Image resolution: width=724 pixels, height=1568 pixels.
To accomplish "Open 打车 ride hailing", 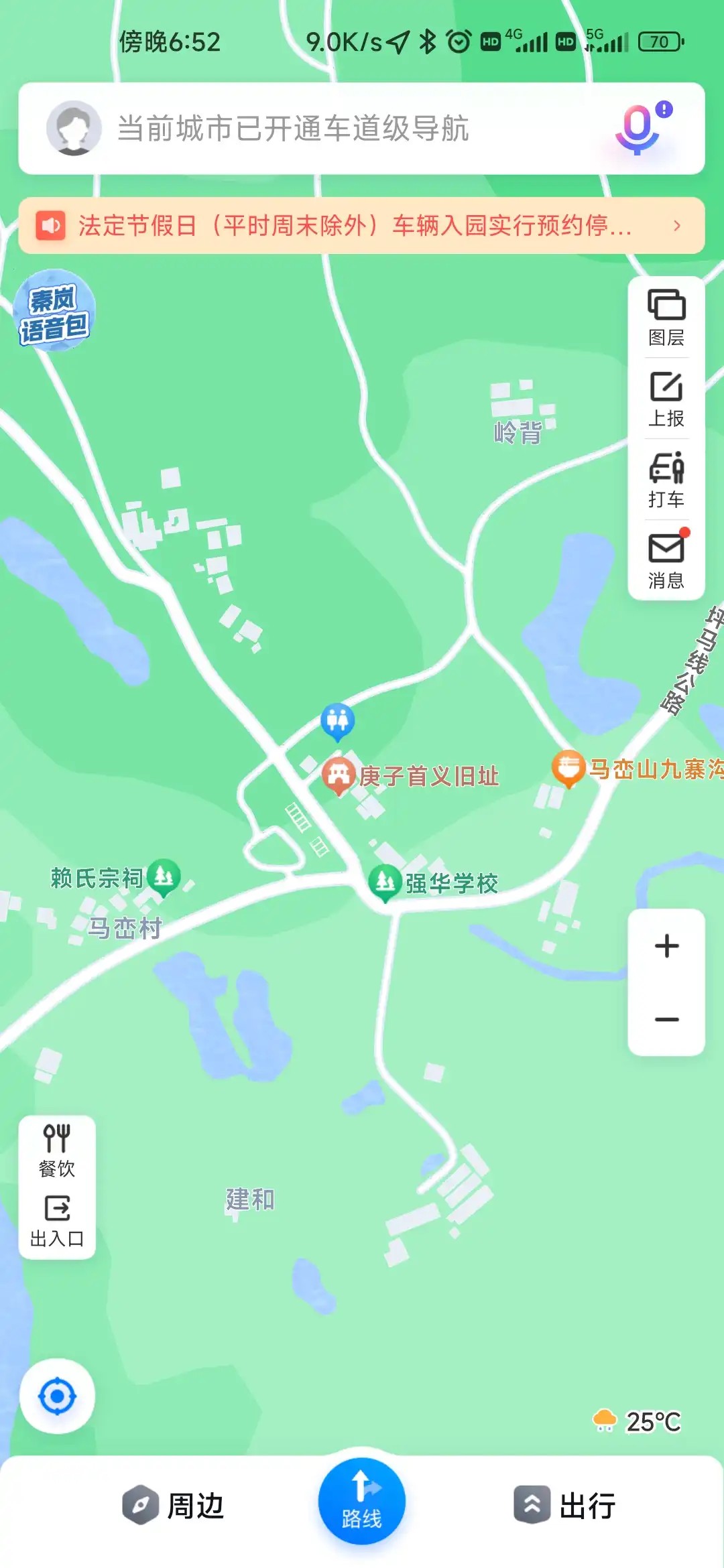I will point(666,480).
